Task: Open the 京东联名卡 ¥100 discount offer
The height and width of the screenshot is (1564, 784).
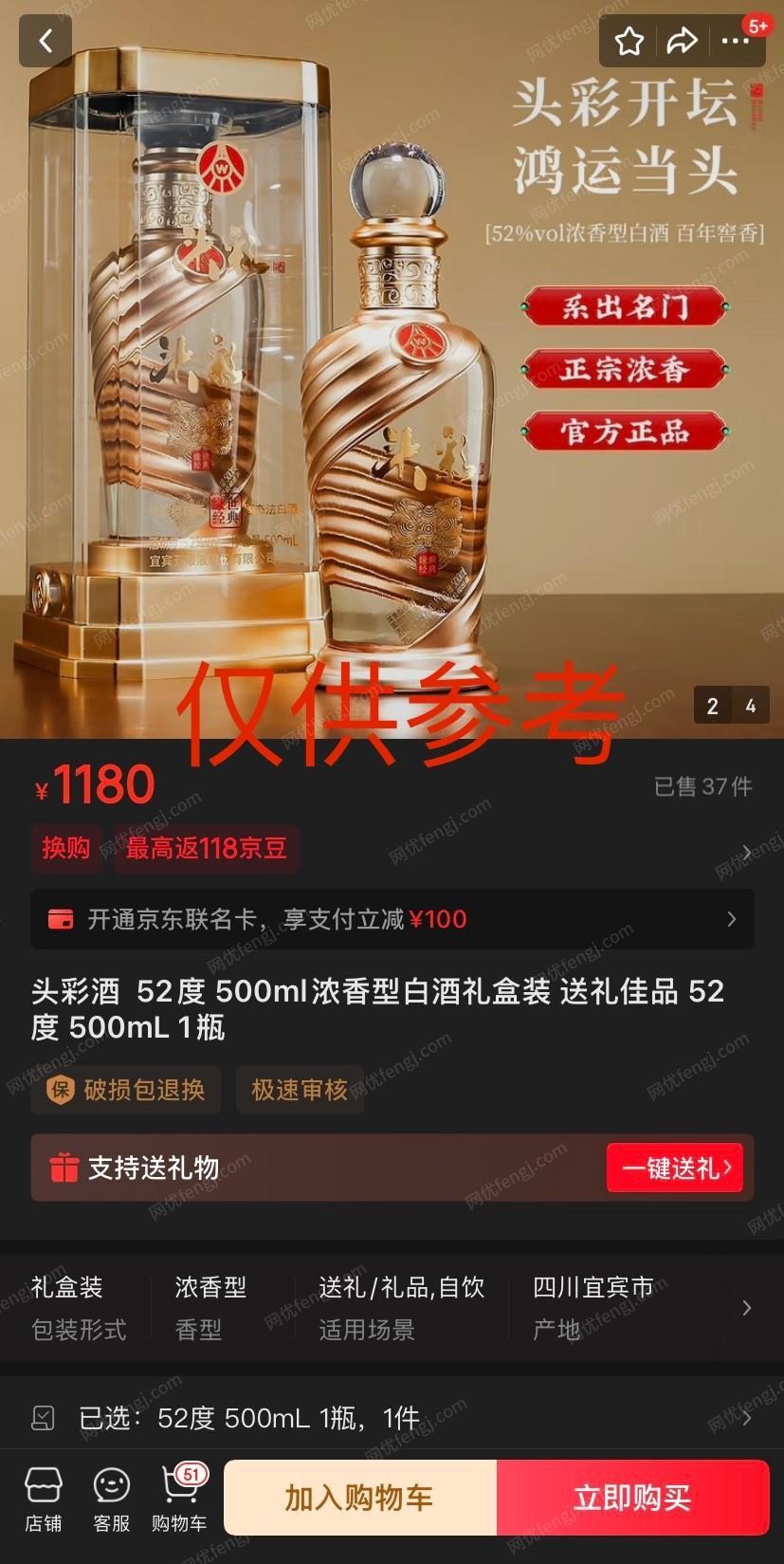Action: [x=392, y=919]
